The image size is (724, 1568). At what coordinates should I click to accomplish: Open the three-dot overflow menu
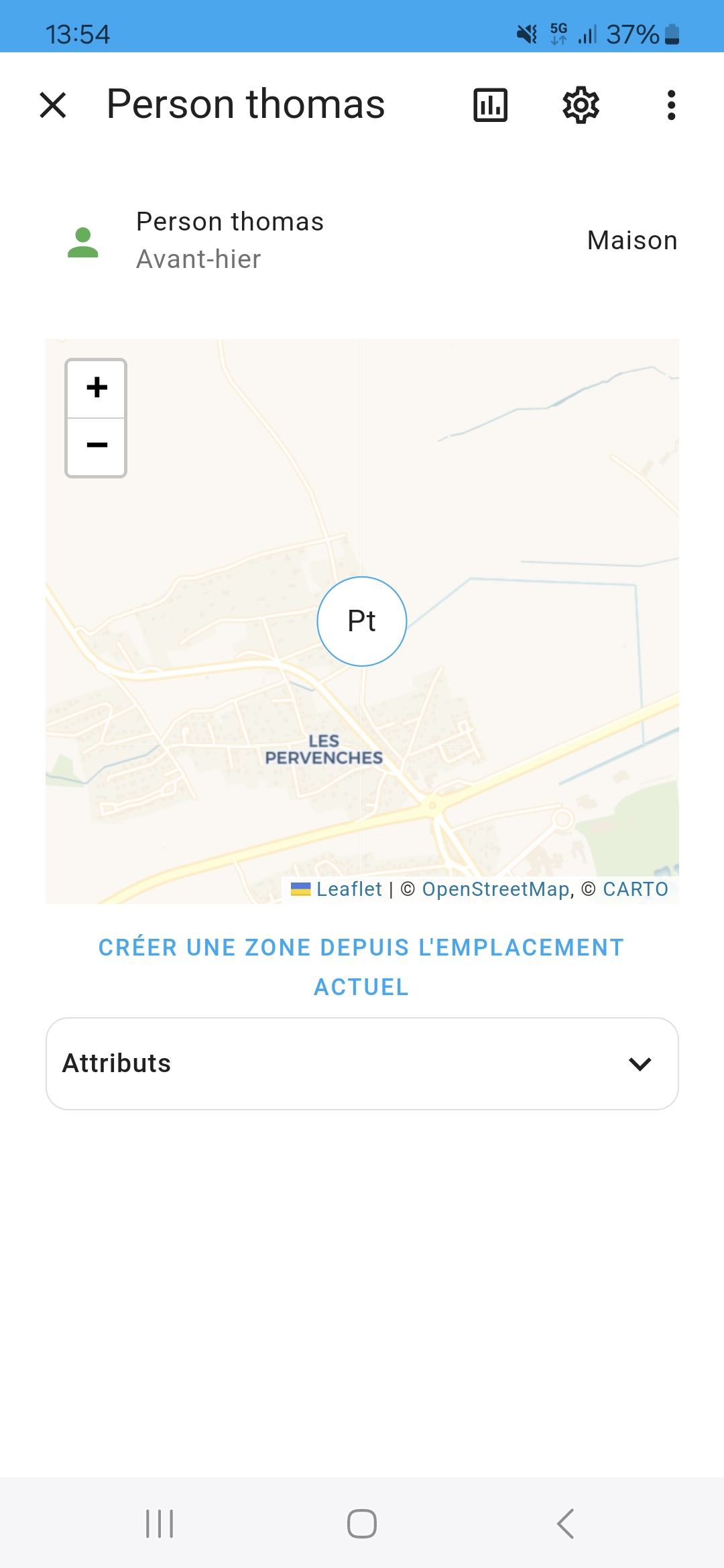point(671,105)
